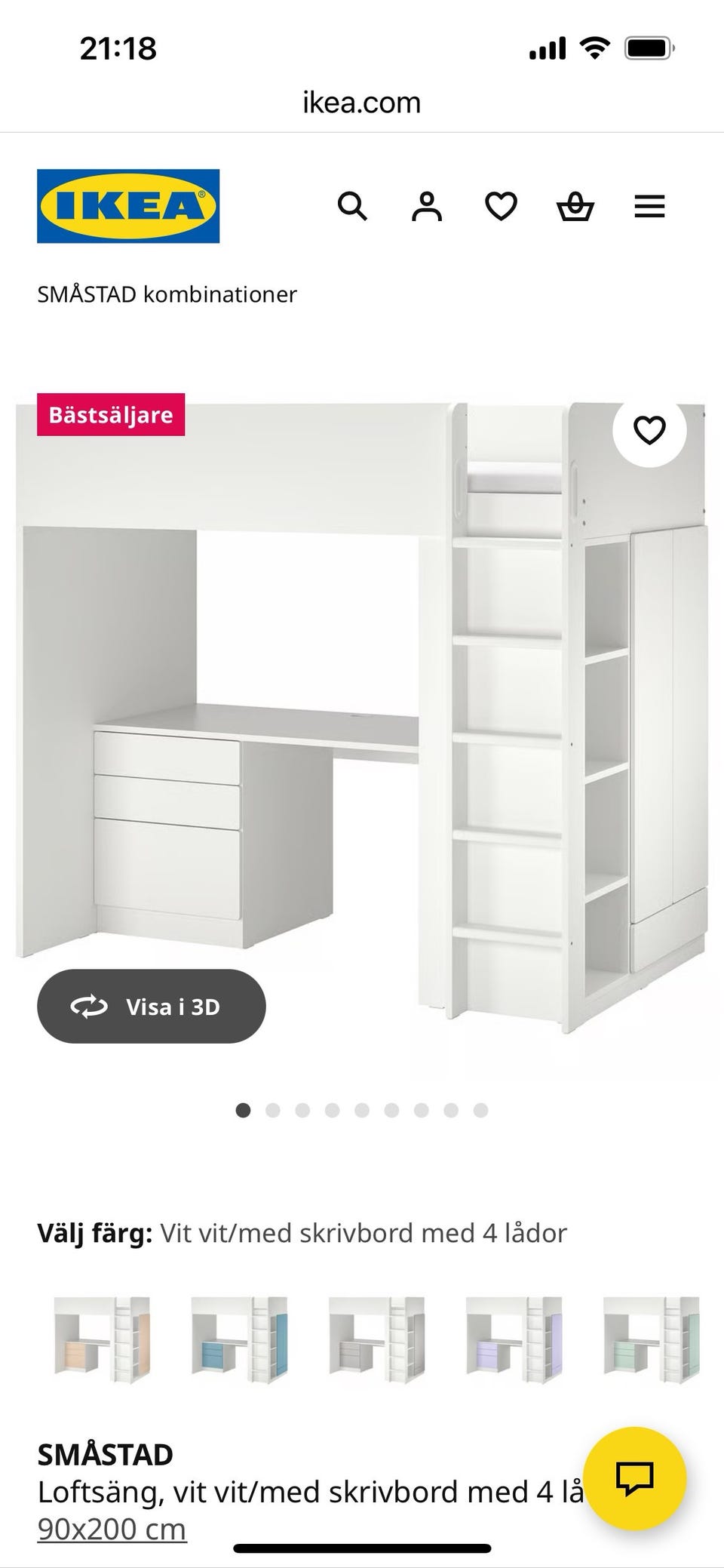The height and width of the screenshot is (1568, 724).
Task: Tap Visa i 3D button
Action: (152, 1007)
